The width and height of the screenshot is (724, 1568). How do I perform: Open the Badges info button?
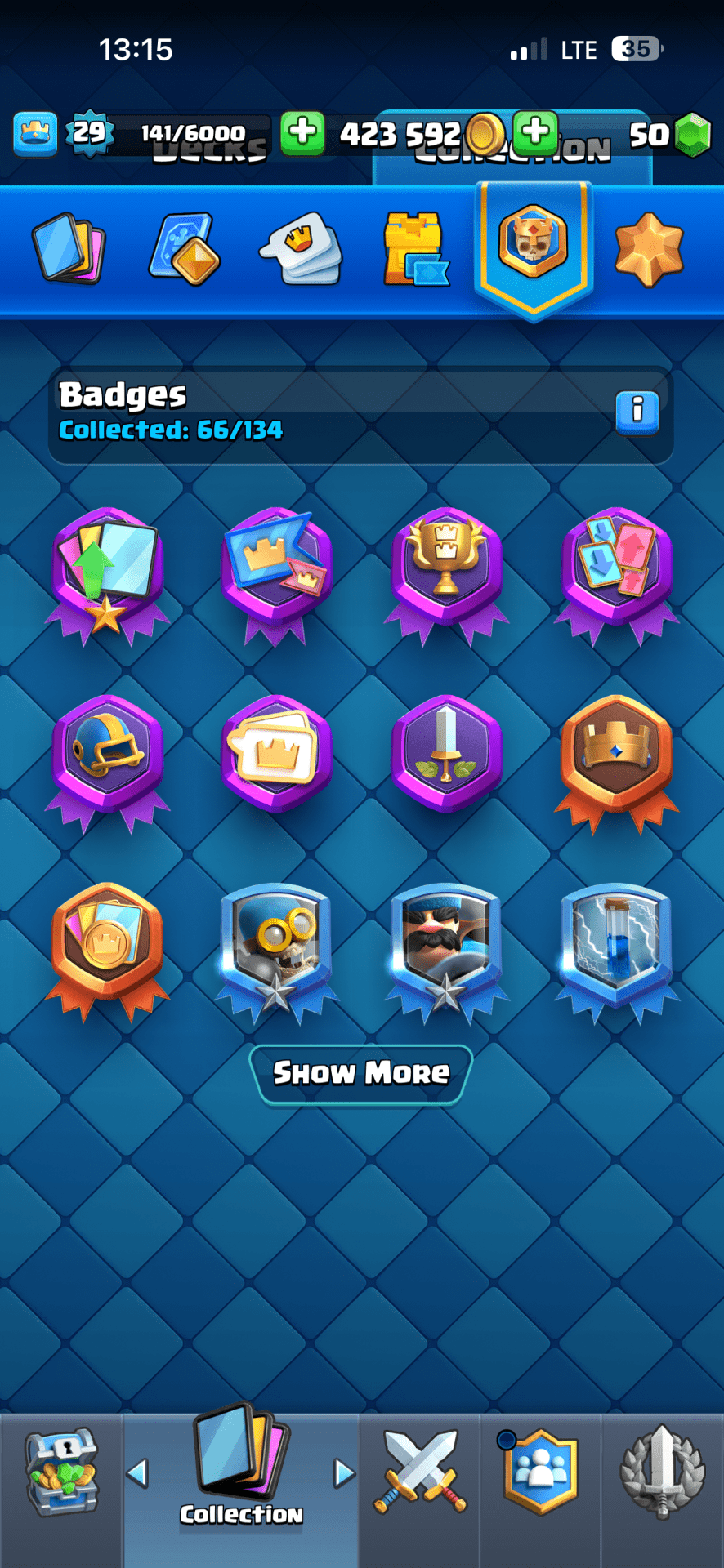pos(637,409)
